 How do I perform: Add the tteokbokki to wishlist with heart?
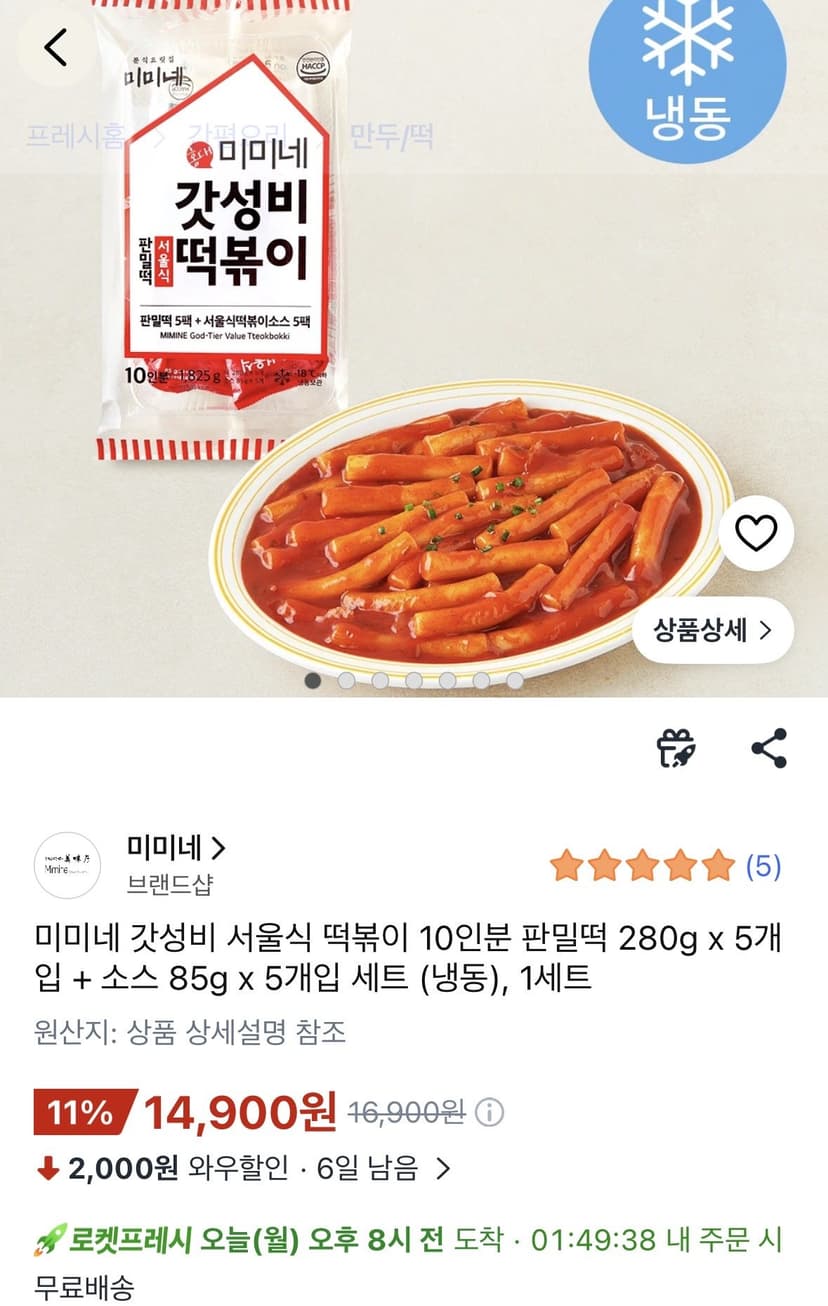(756, 534)
